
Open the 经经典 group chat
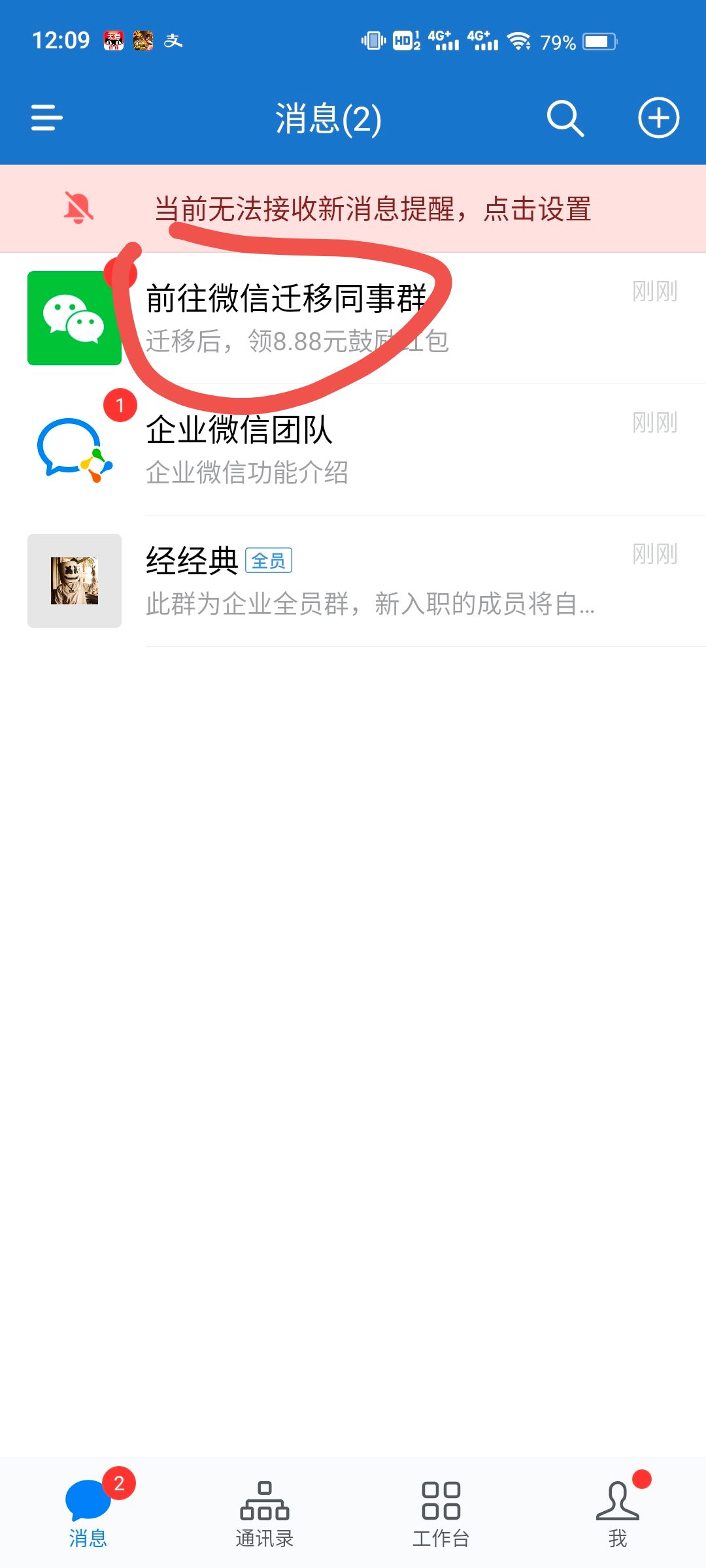click(353, 581)
